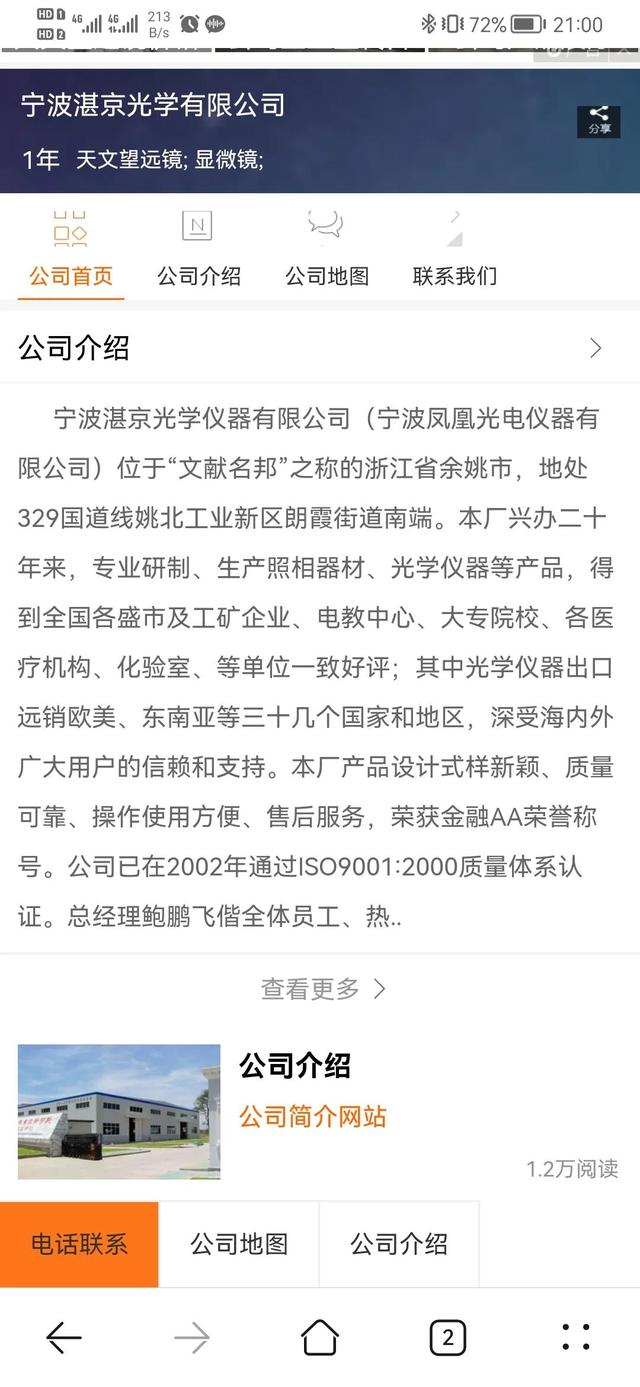Screen dimensions: 640x1387
Task: Share this company page
Action: pyautogui.click(x=598, y=120)
